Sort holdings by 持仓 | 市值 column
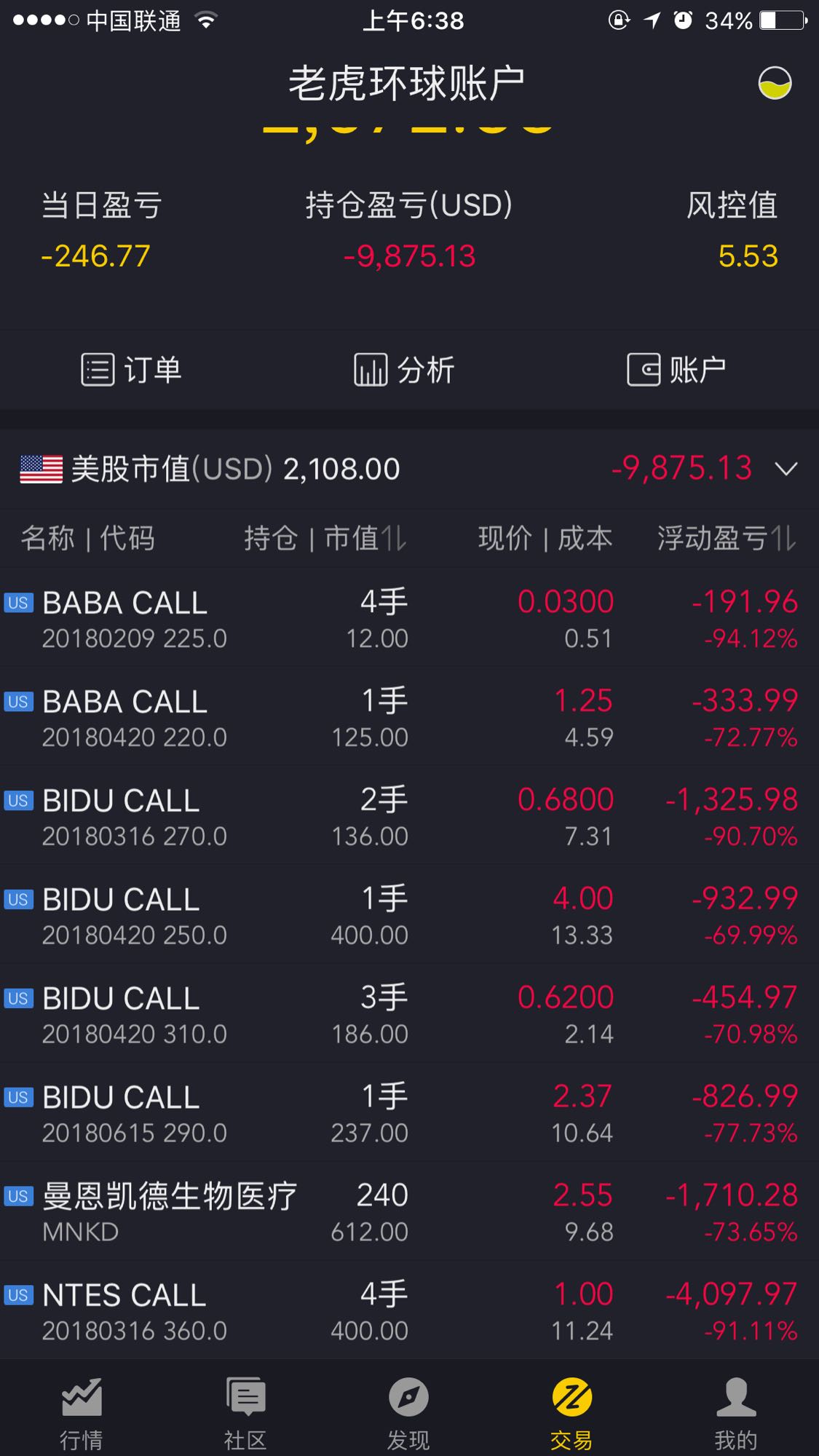 point(325,539)
